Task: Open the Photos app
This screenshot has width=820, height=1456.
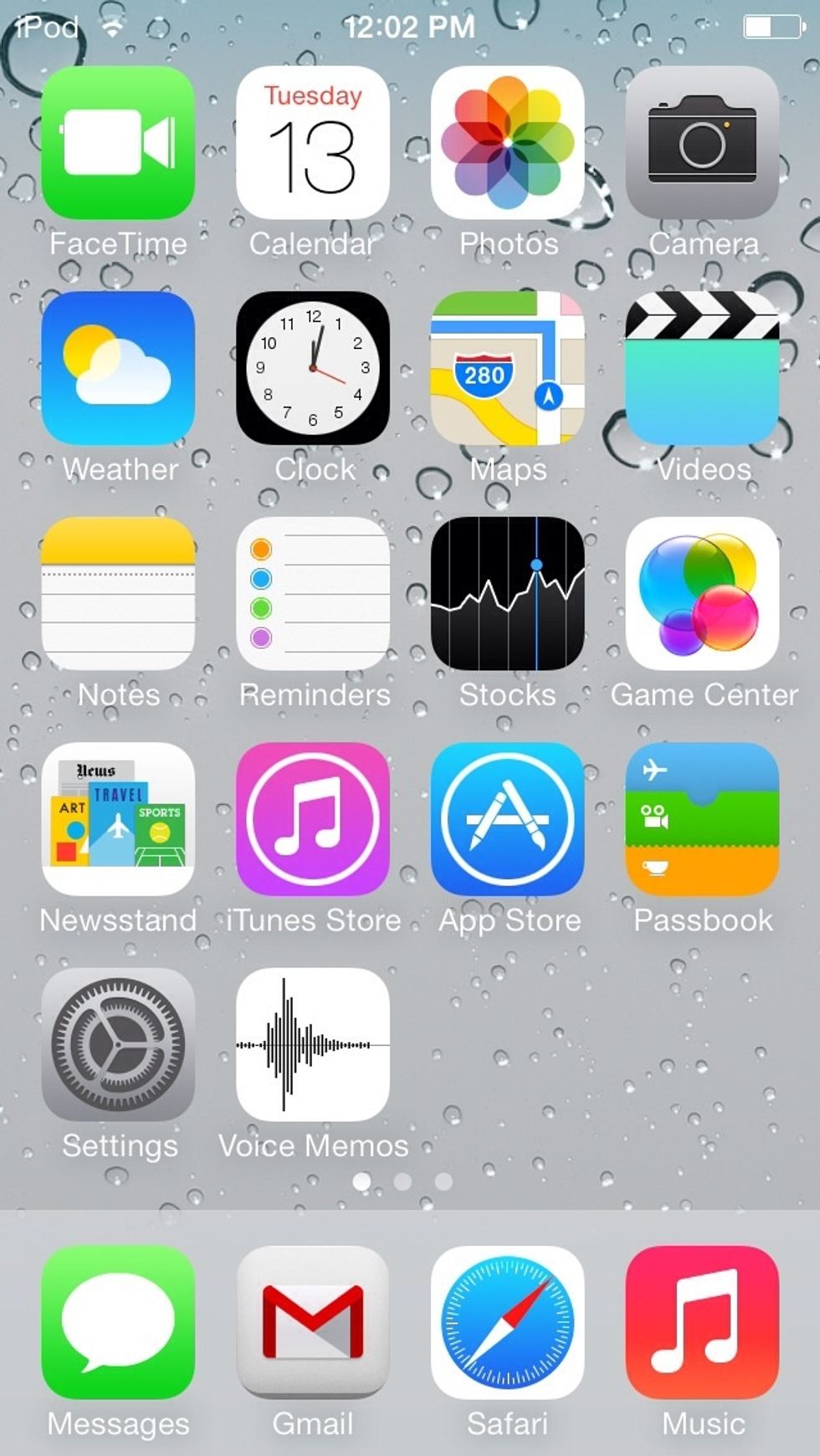Action: [x=507, y=142]
